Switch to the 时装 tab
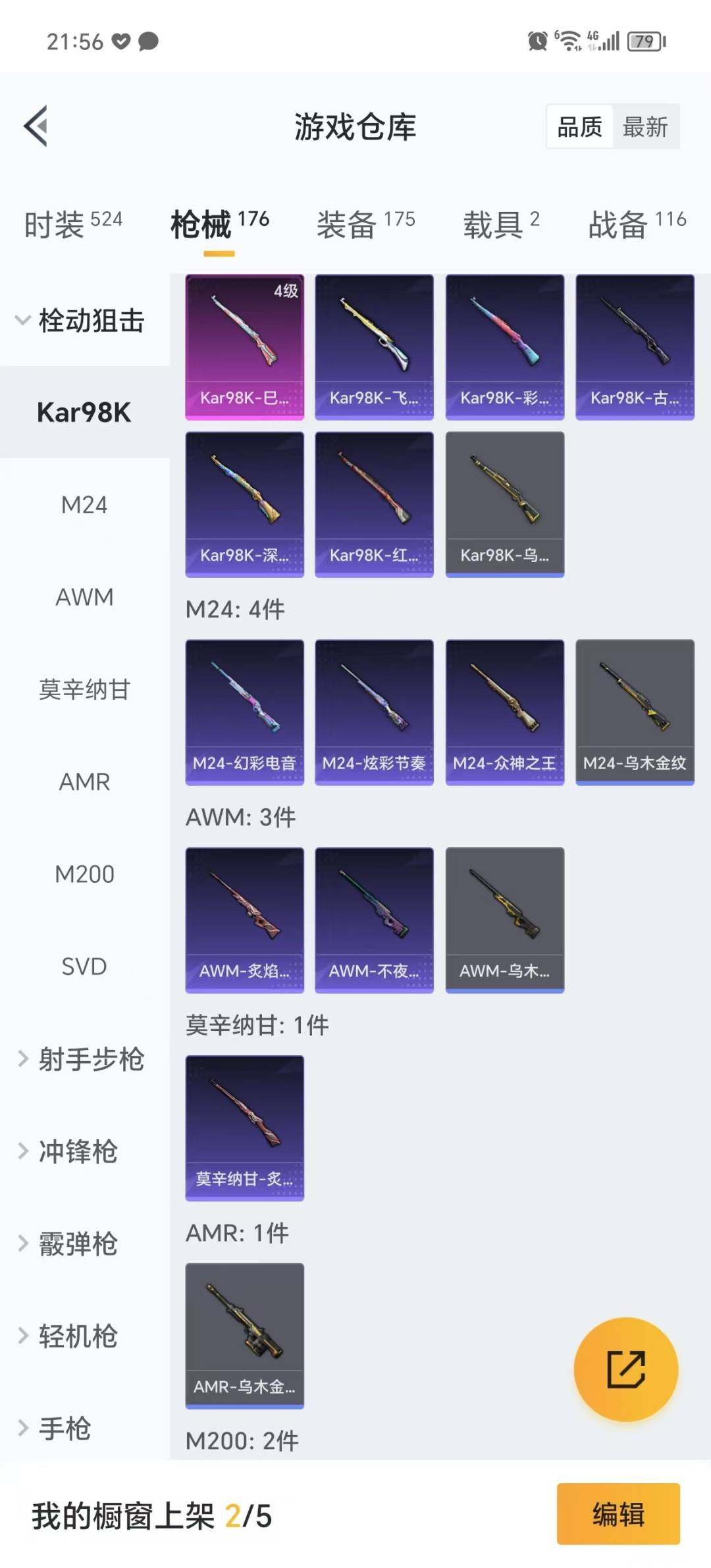 click(x=73, y=224)
